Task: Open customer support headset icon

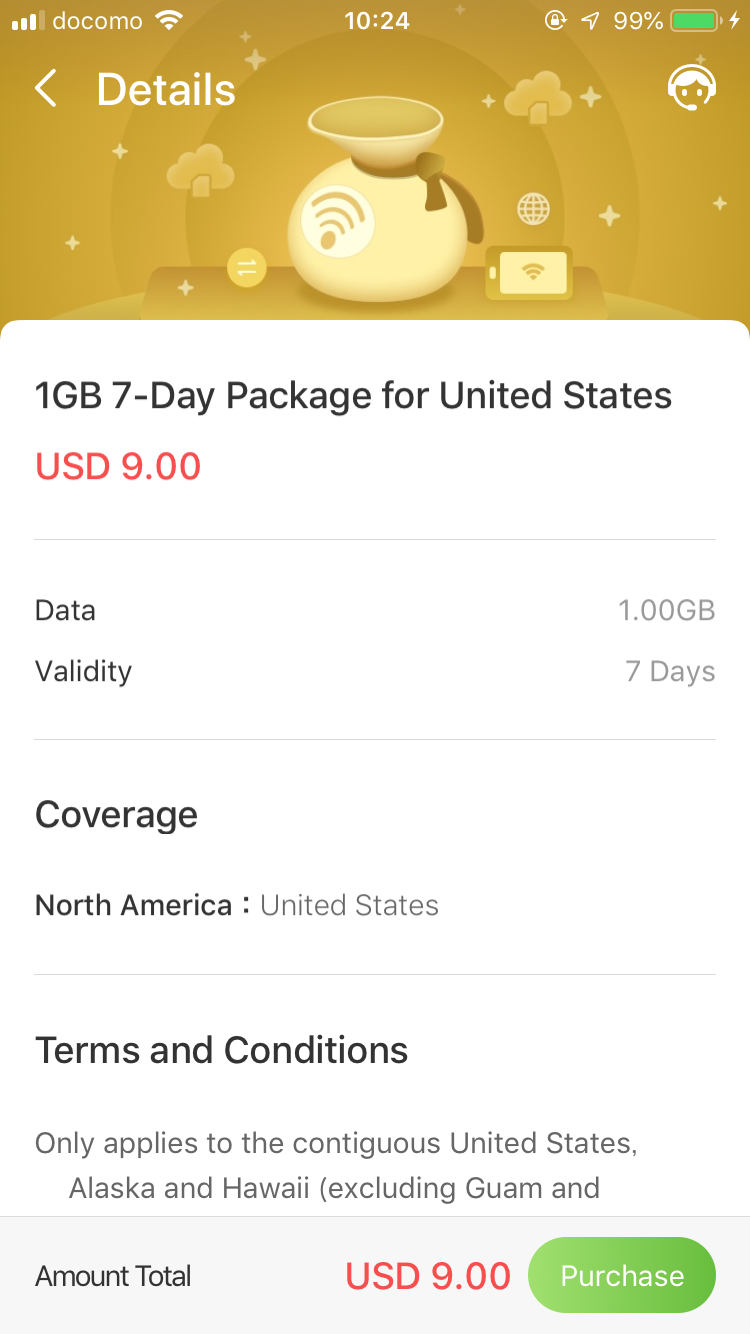Action: (692, 88)
